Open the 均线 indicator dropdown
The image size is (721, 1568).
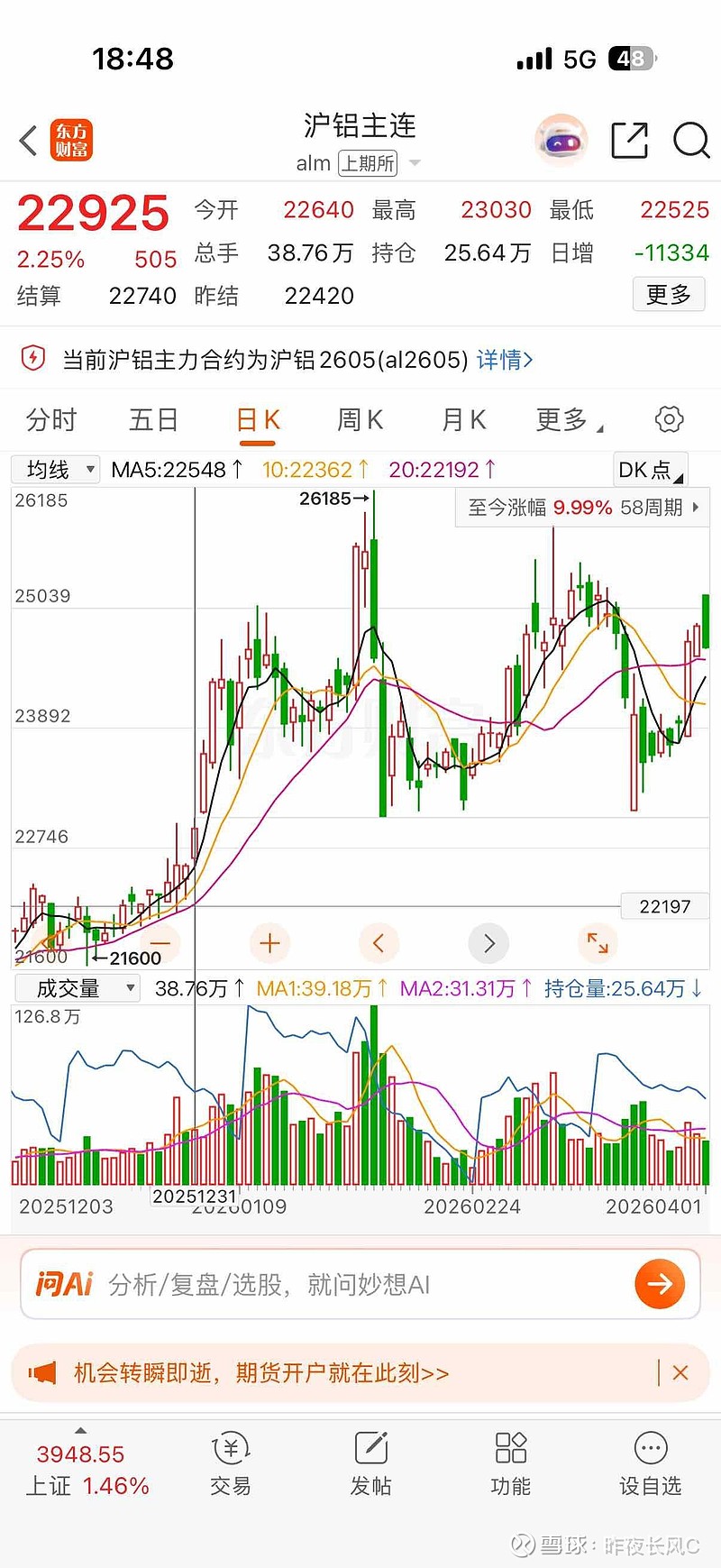point(56,470)
